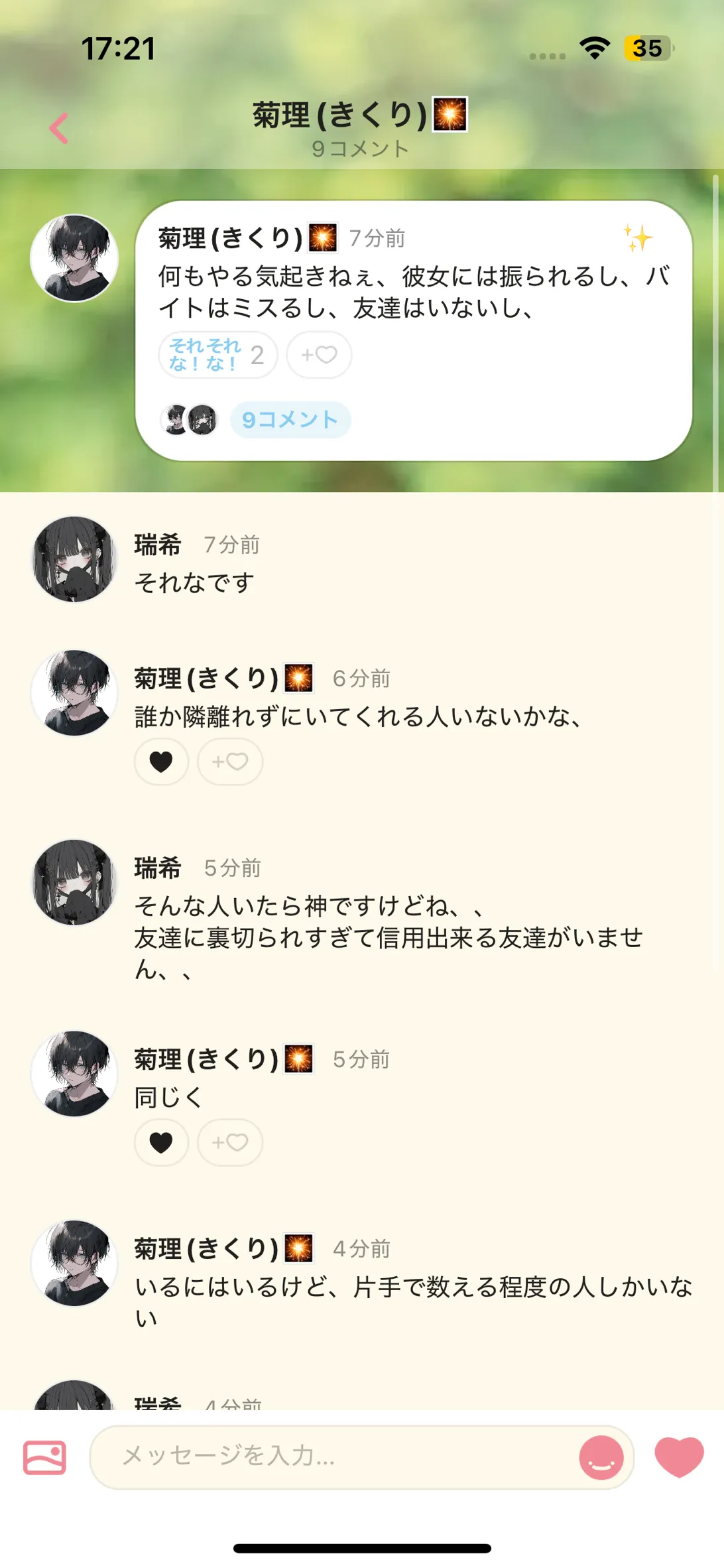
Task: Open 瑞希's avatar beside それなです
Action: coord(74,559)
